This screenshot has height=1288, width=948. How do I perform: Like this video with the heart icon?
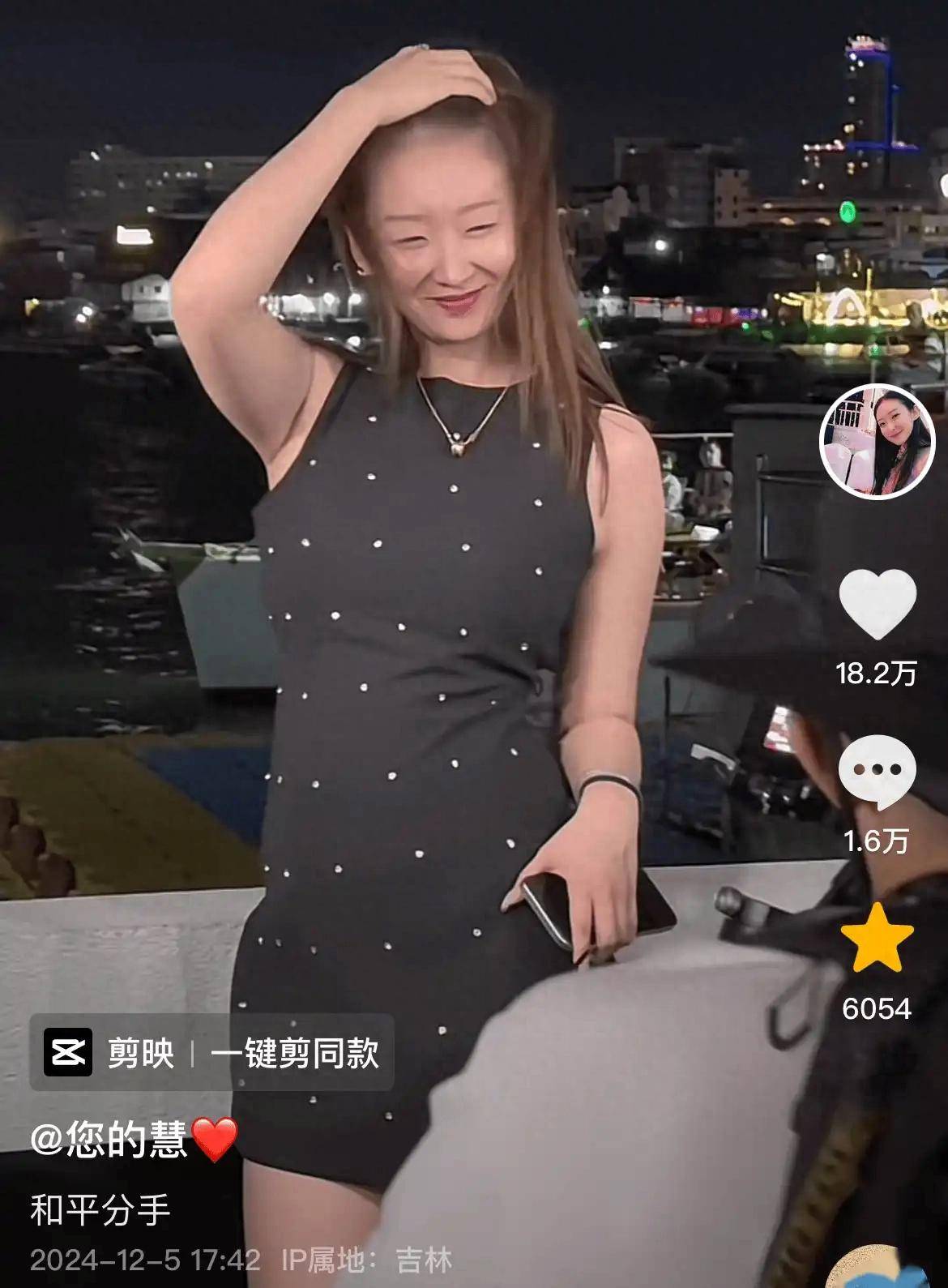(x=877, y=605)
